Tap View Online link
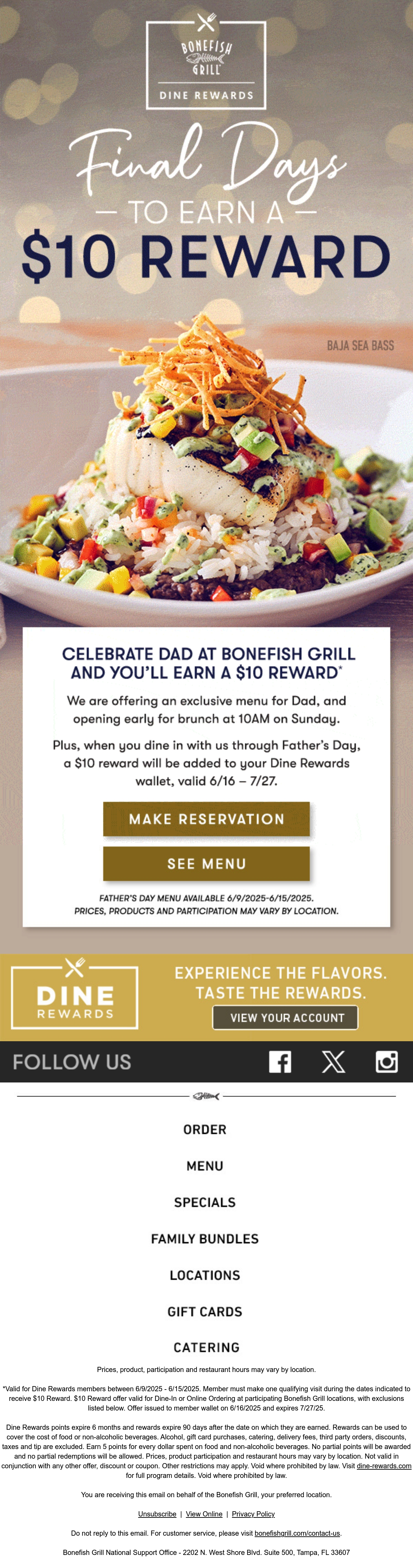 click(x=204, y=1514)
